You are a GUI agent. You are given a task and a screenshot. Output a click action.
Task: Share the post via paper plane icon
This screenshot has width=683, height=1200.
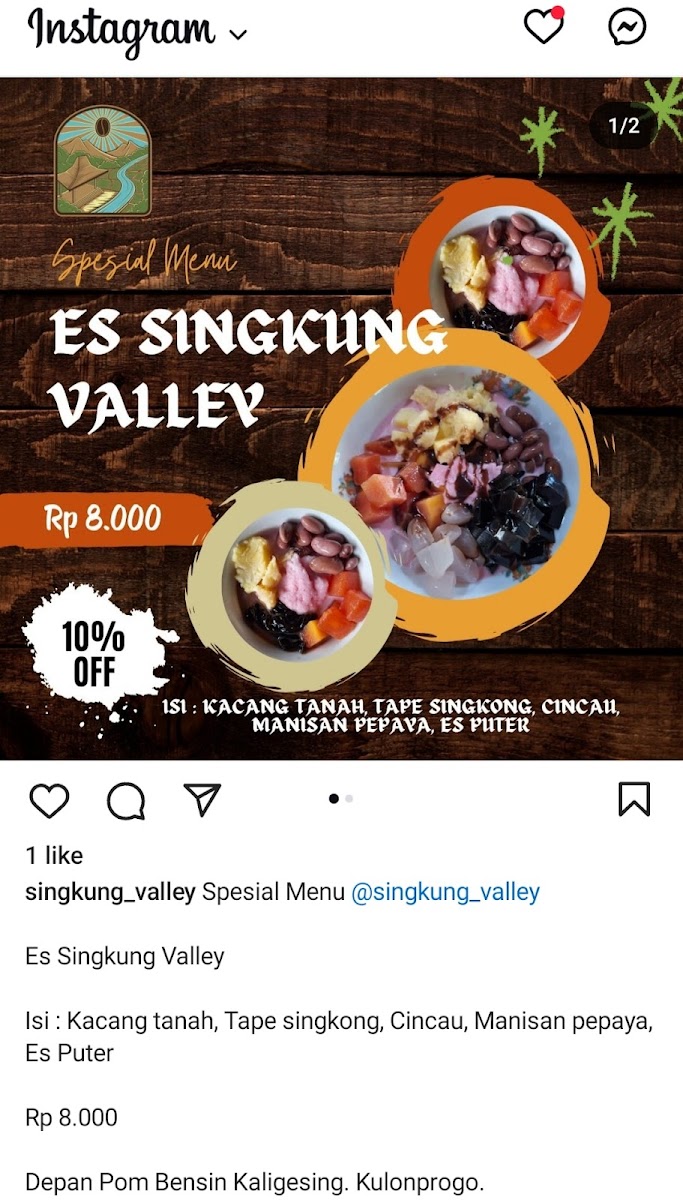coord(202,798)
